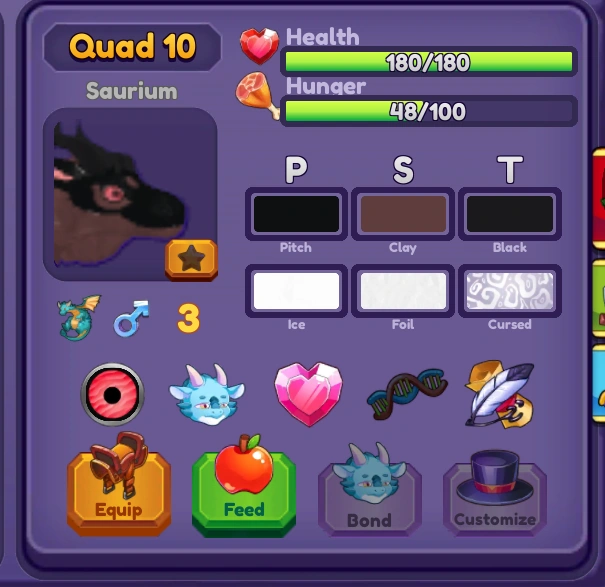Screen dimensions: 605x587
Task: Select the Foil pattern swatch
Action: (402, 291)
